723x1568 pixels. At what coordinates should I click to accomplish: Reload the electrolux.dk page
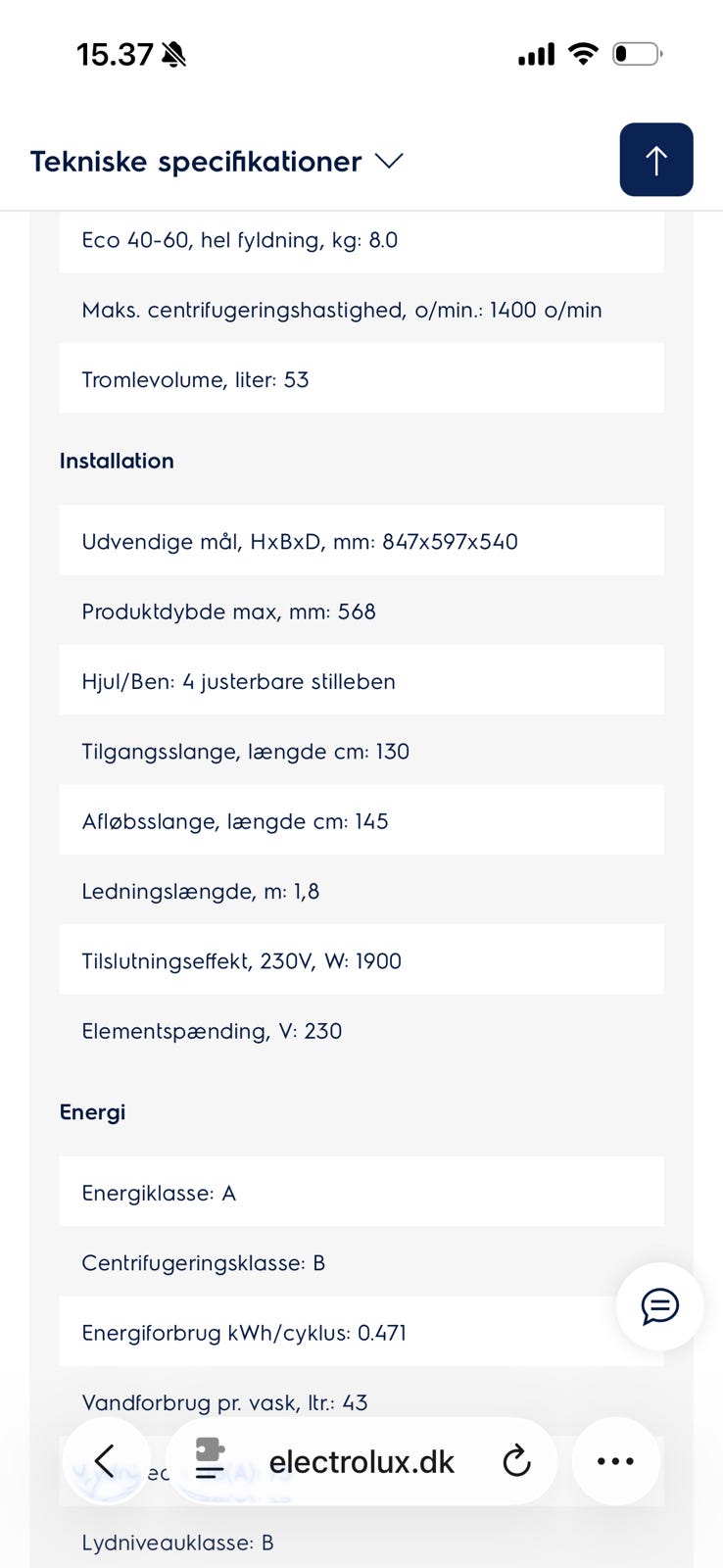pos(516,1461)
